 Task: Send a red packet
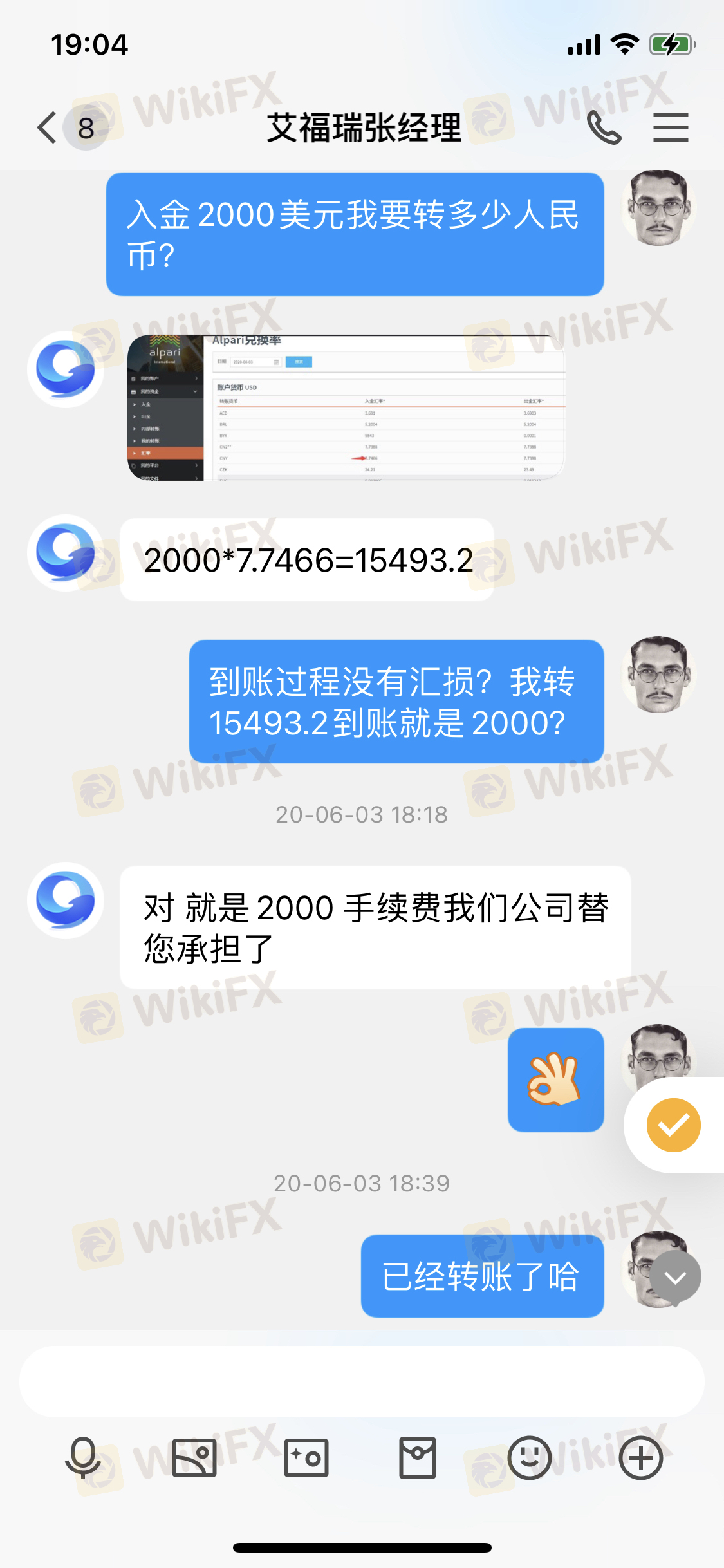click(x=418, y=1458)
